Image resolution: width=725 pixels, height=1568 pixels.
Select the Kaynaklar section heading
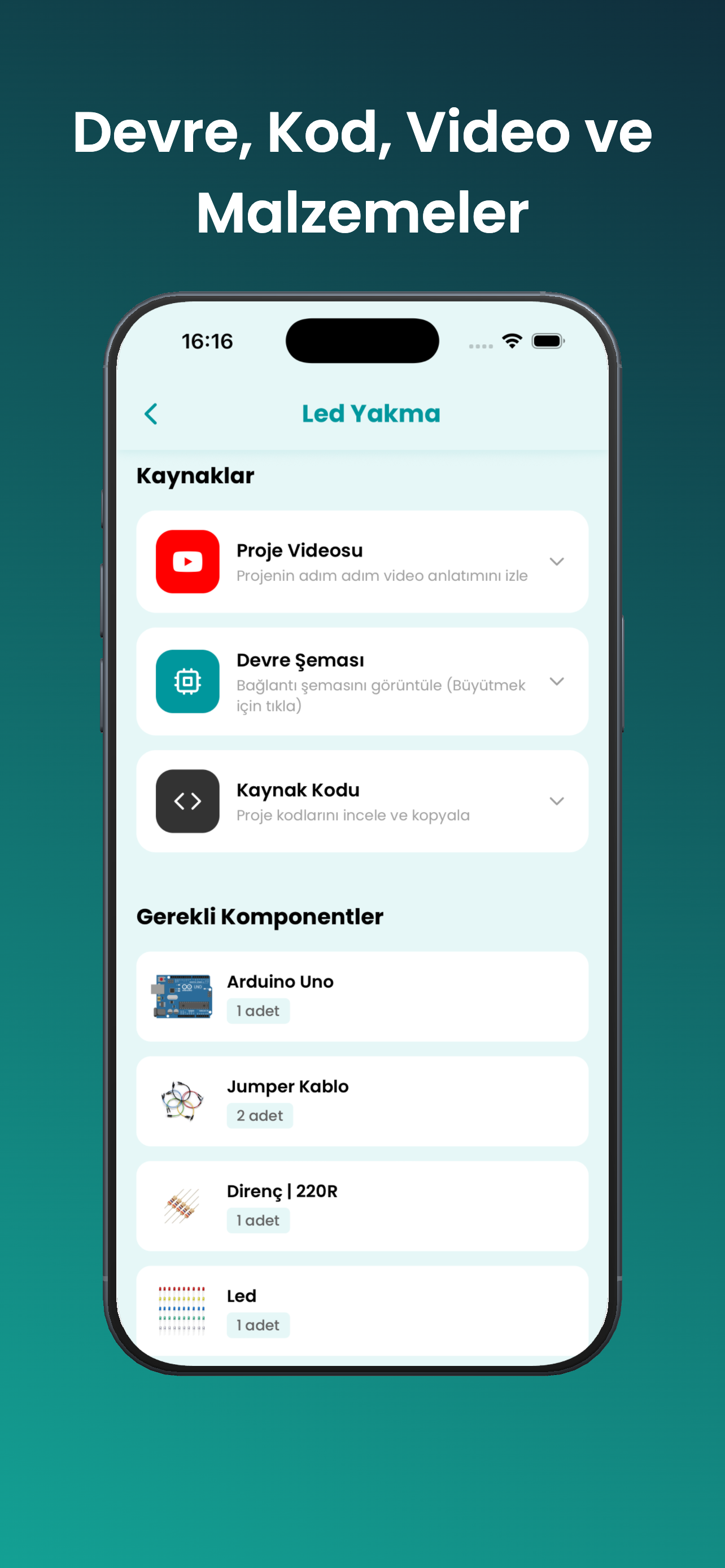195,475
